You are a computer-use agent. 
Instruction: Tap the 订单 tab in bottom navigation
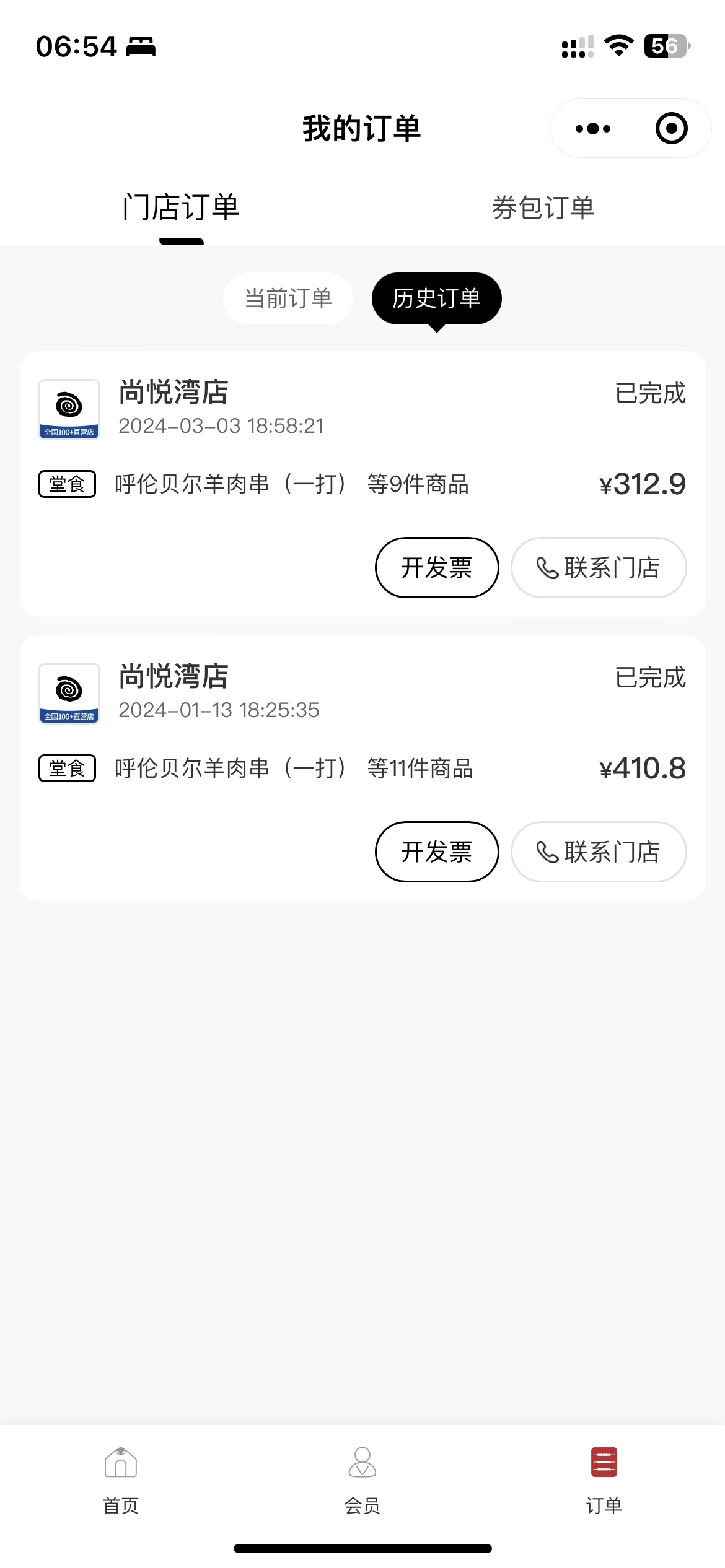pos(604,1480)
